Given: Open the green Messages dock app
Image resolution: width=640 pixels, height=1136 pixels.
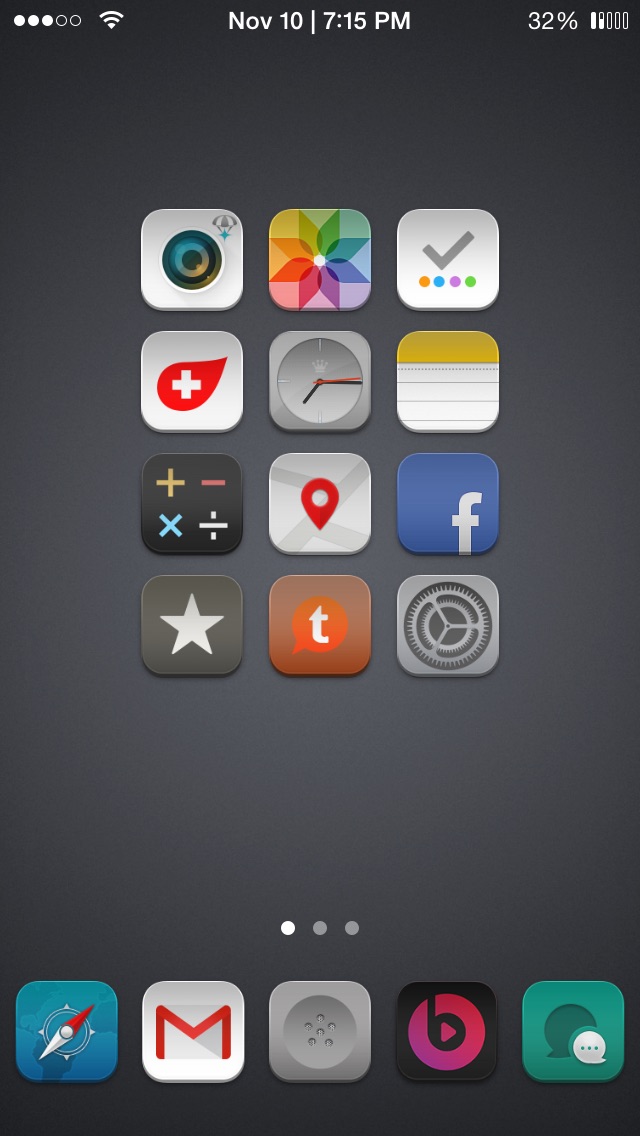Looking at the screenshot, I should pyautogui.click(x=573, y=1031).
